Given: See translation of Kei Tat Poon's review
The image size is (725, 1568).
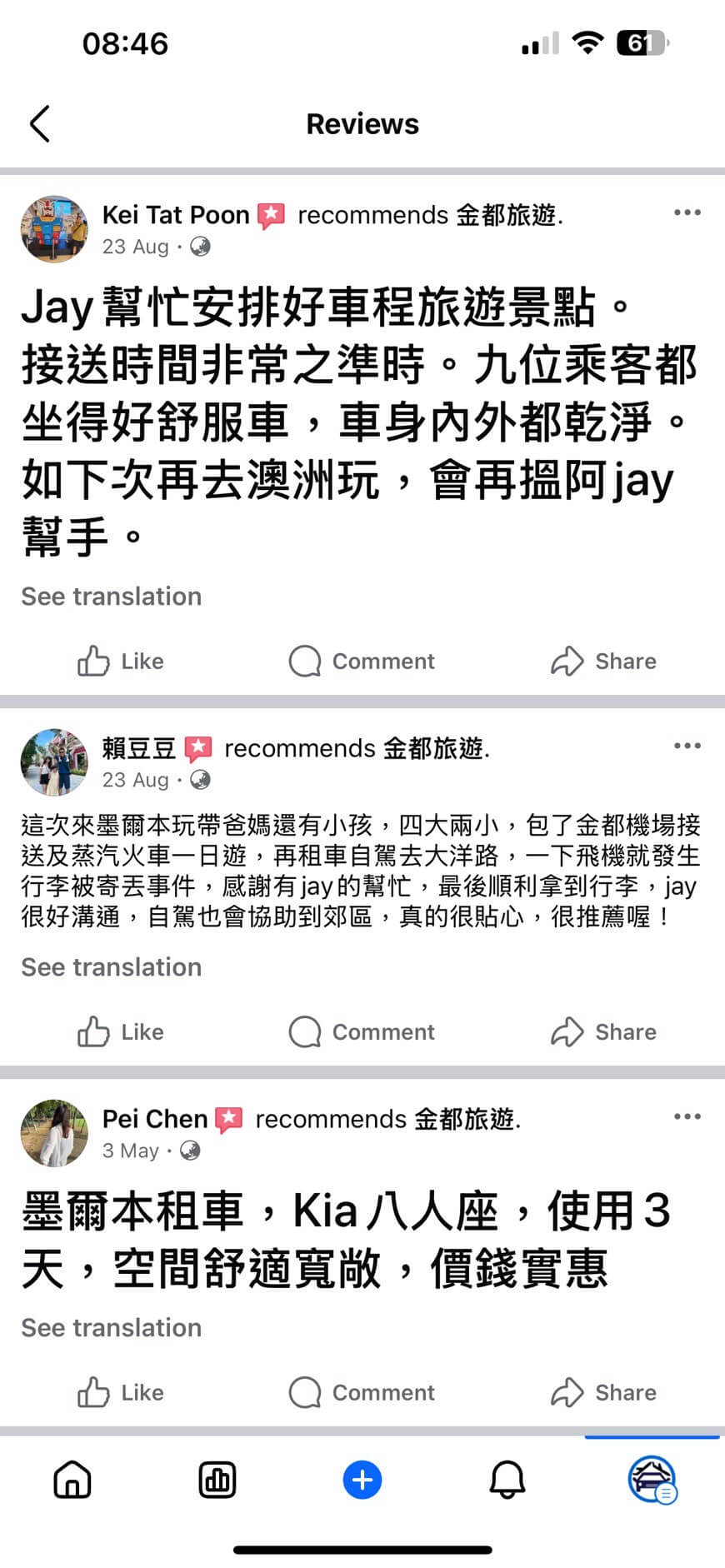Looking at the screenshot, I should [x=111, y=597].
